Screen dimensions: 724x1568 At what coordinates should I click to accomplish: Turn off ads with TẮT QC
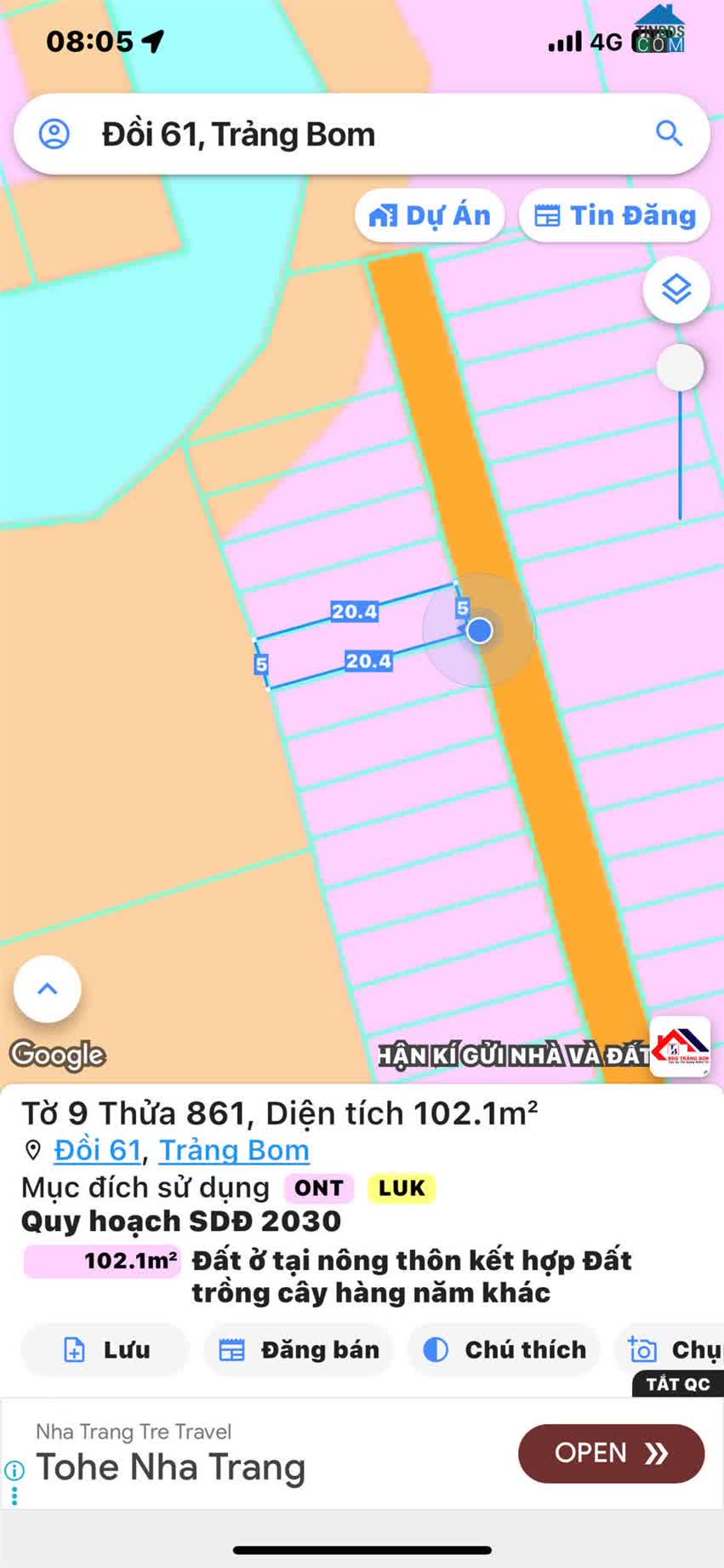[x=678, y=1384]
